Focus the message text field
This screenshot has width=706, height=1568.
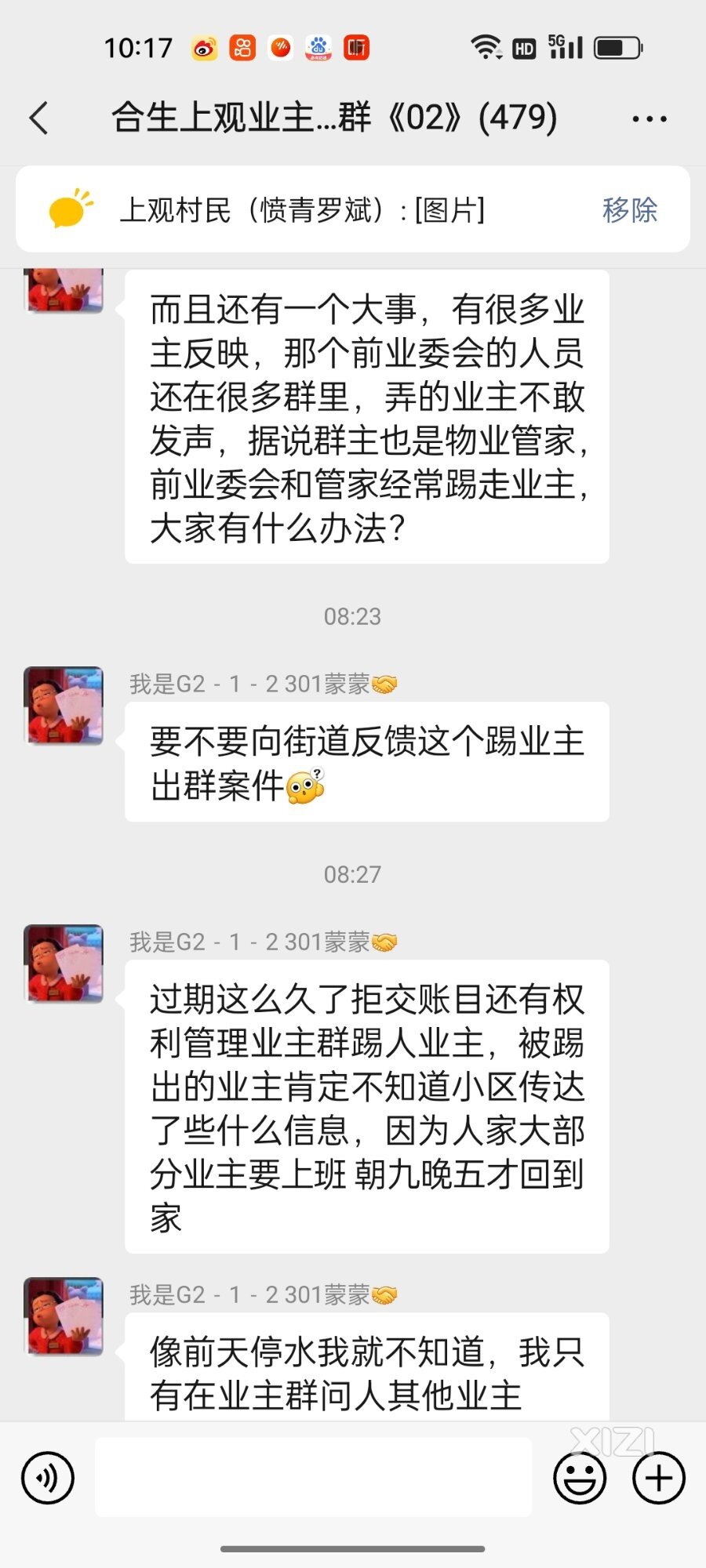[314, 1478]
